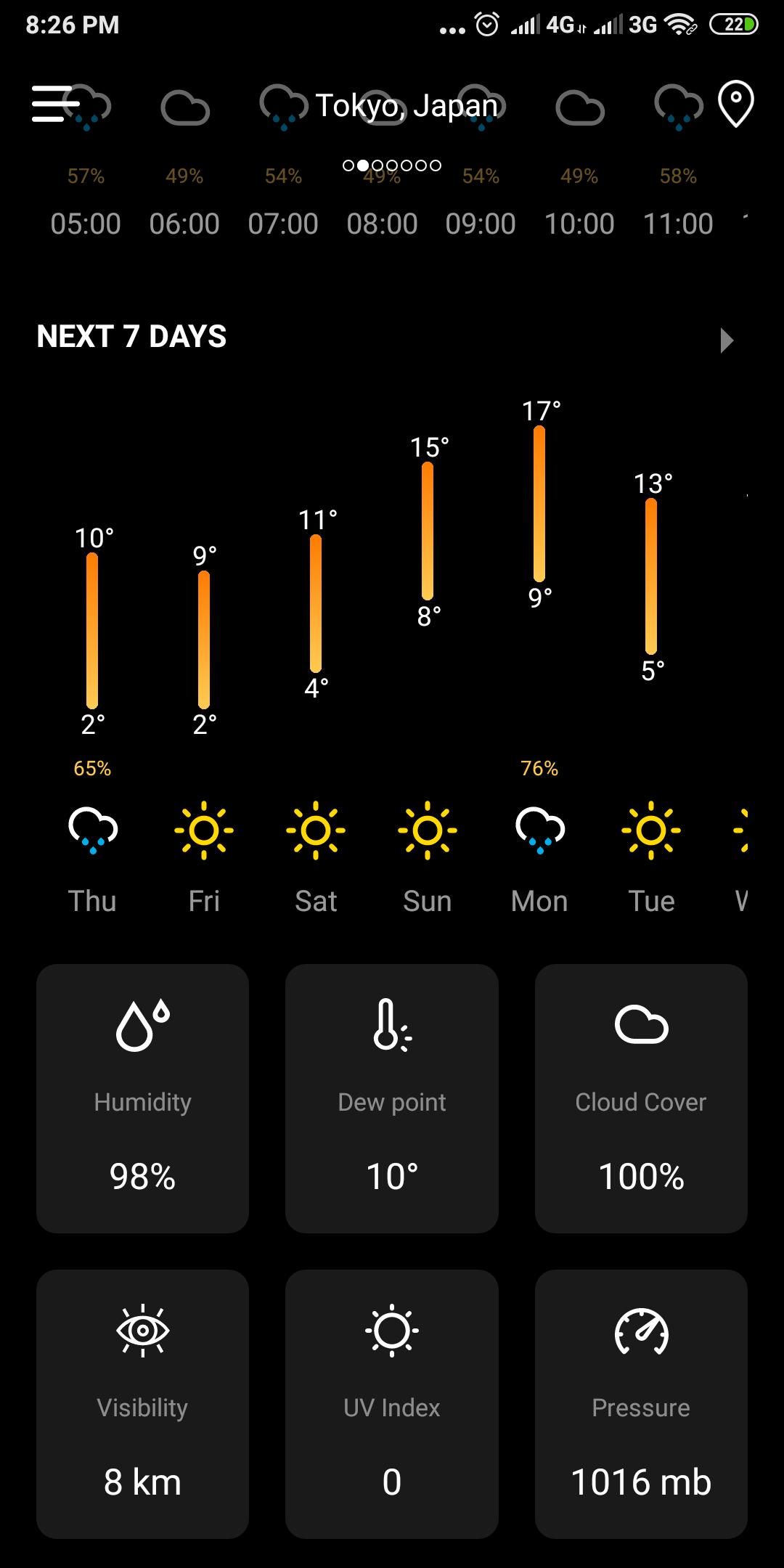Tap the Dew point card
784x1568 pixels.
click(392, 1098)
